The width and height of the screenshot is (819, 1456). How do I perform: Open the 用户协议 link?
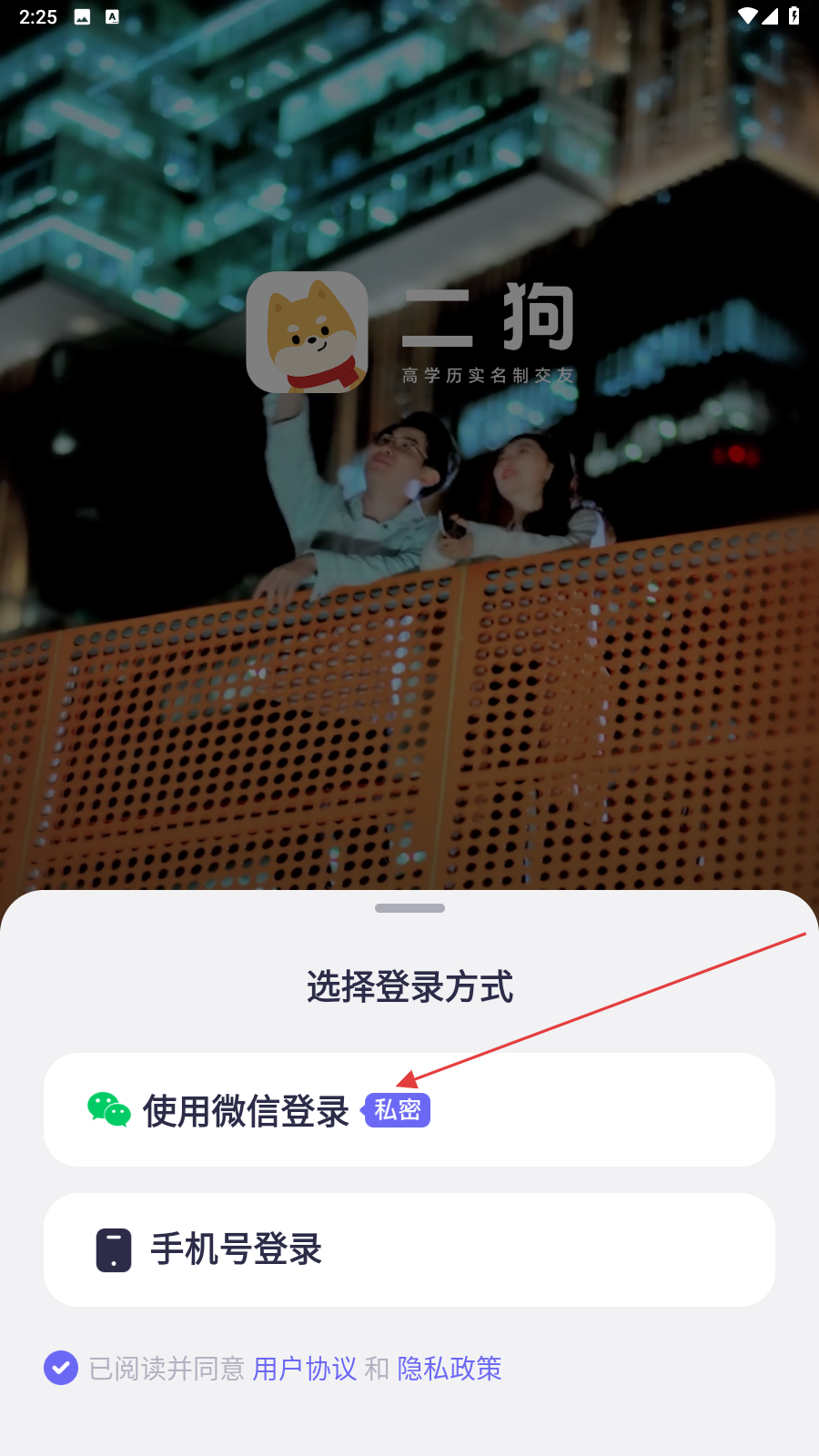coord(305,1368)
